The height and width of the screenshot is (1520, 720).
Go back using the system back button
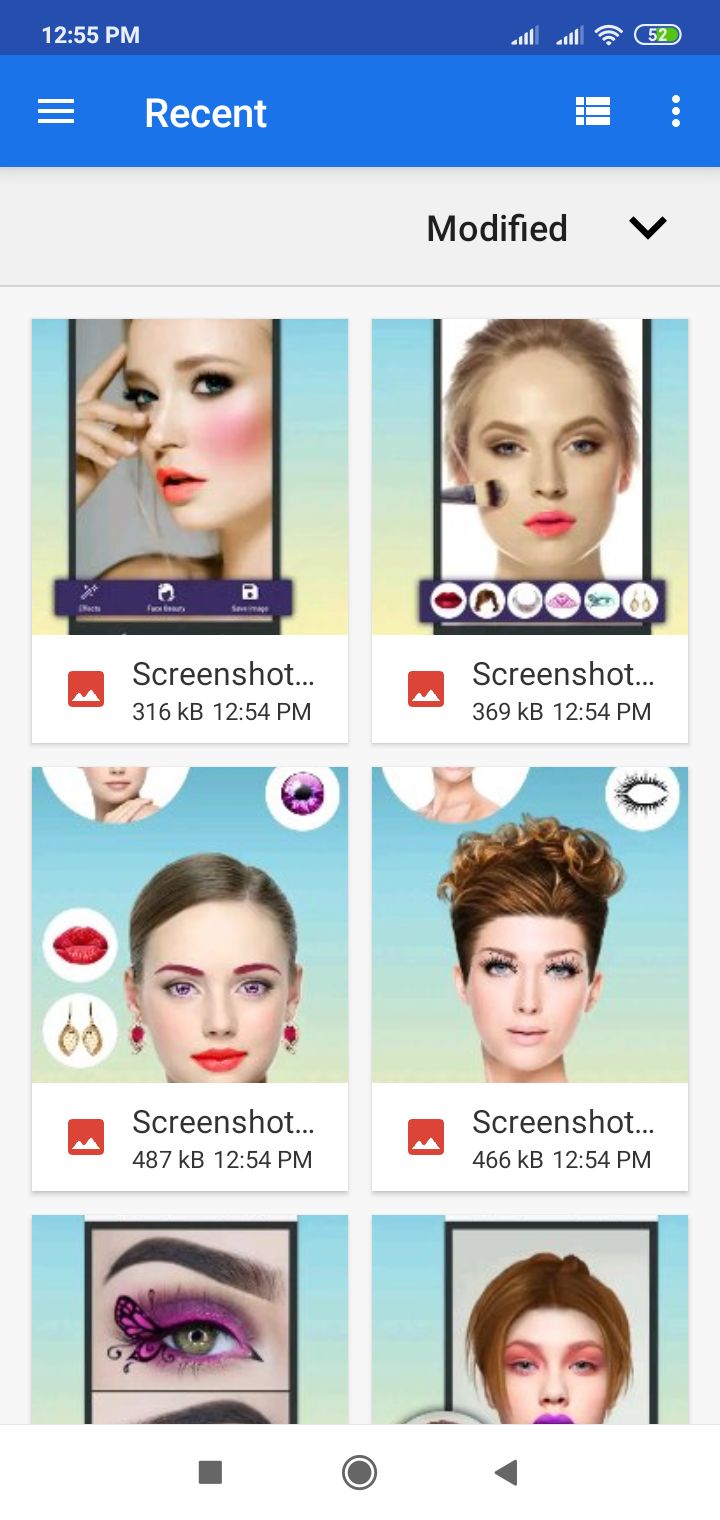[x=507, y=1472]
